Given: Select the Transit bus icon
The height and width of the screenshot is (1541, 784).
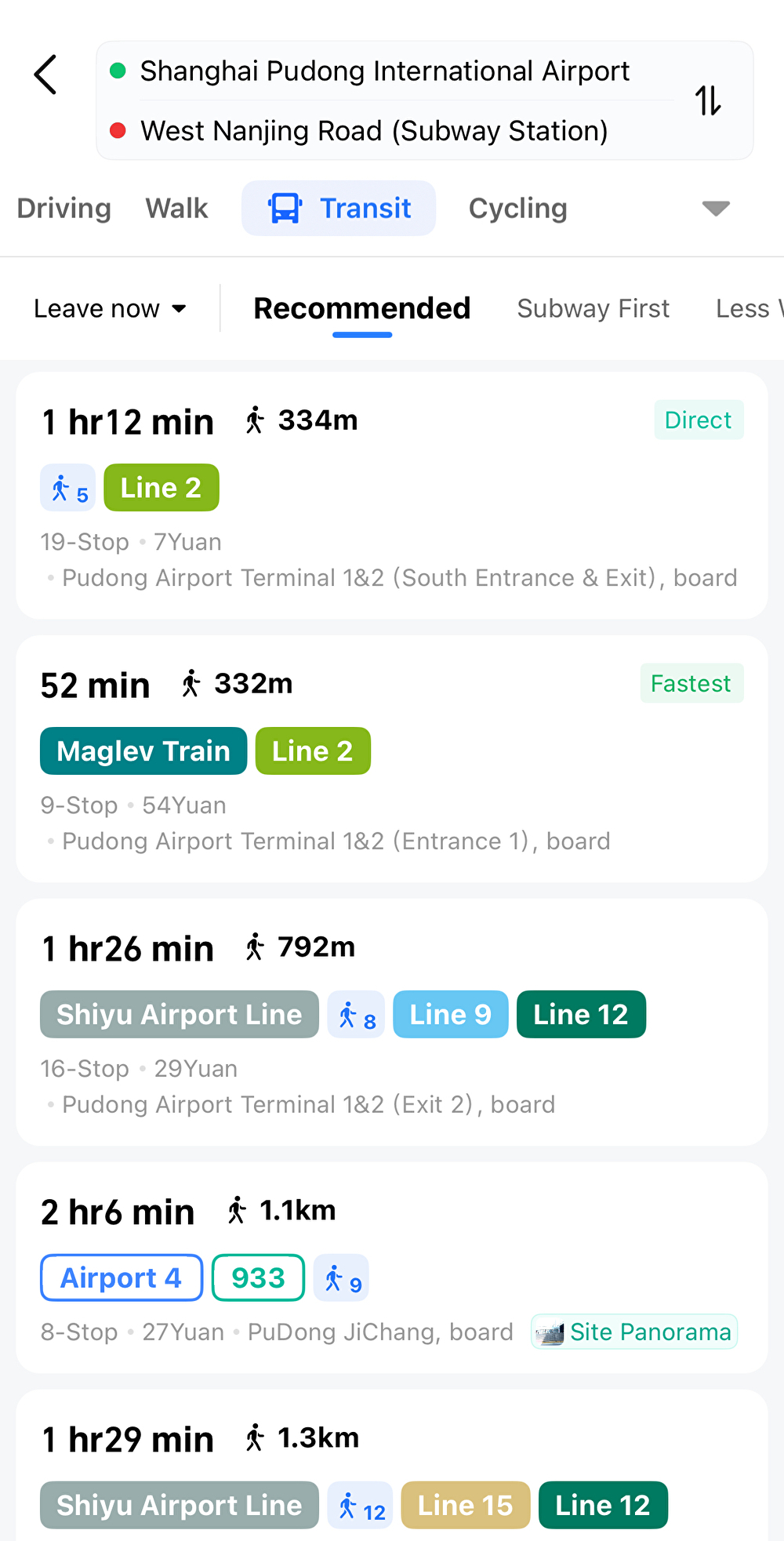Looking at the screenshot, I should point(285,208).
